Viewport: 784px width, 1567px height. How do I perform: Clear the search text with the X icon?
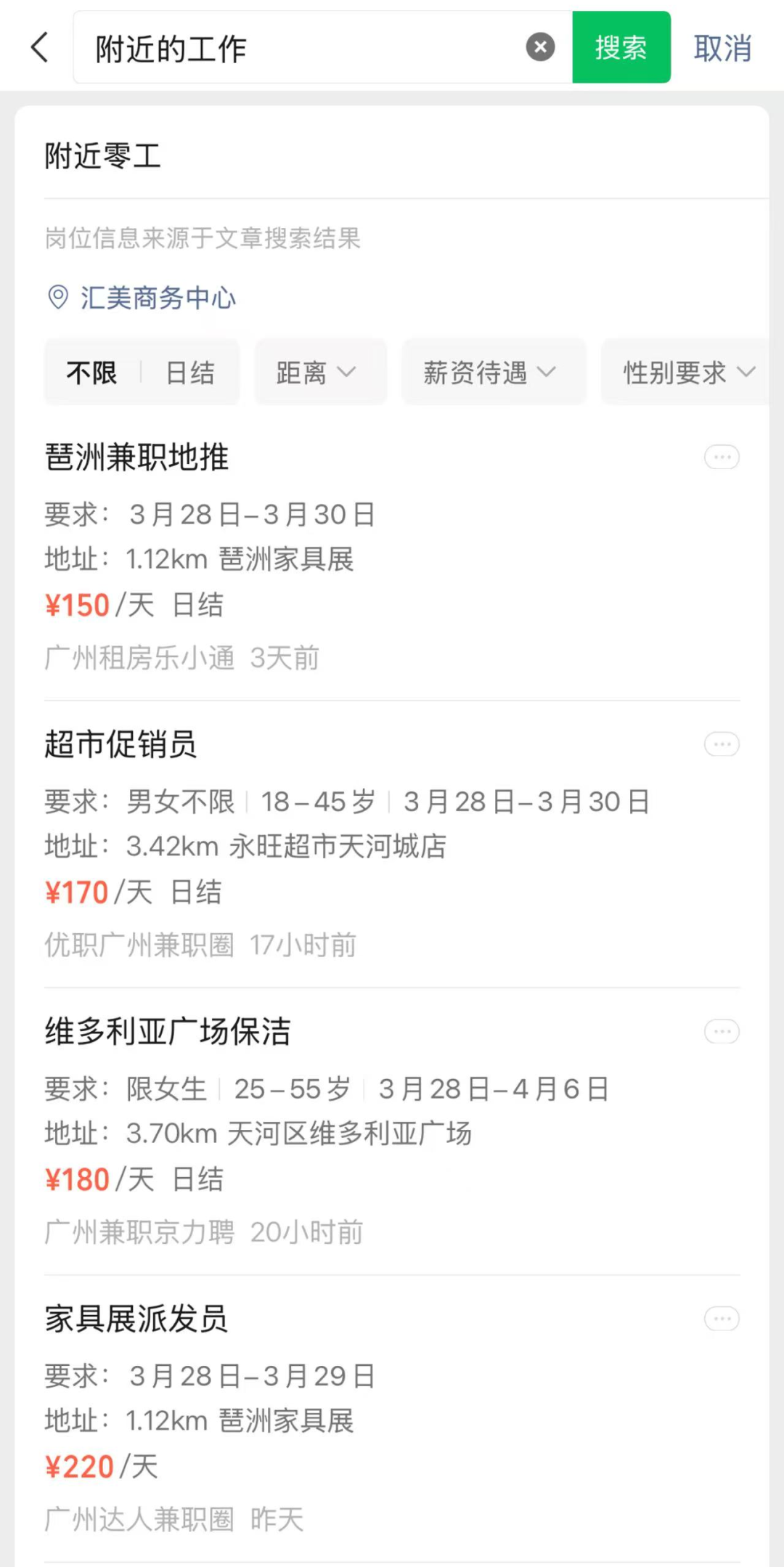coord(540,47)
